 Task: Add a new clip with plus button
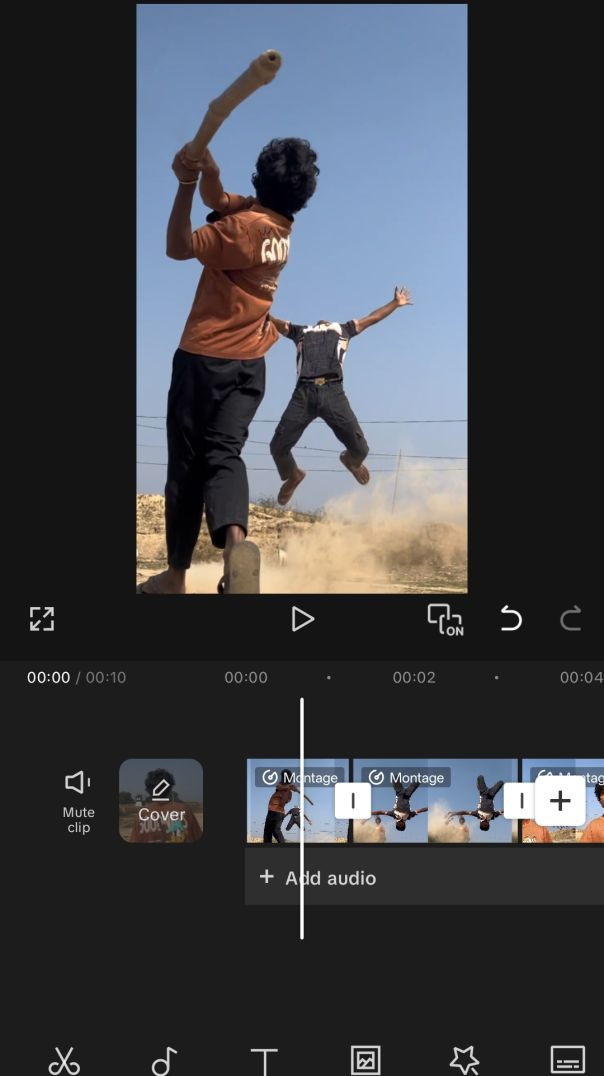click(560, 801)
